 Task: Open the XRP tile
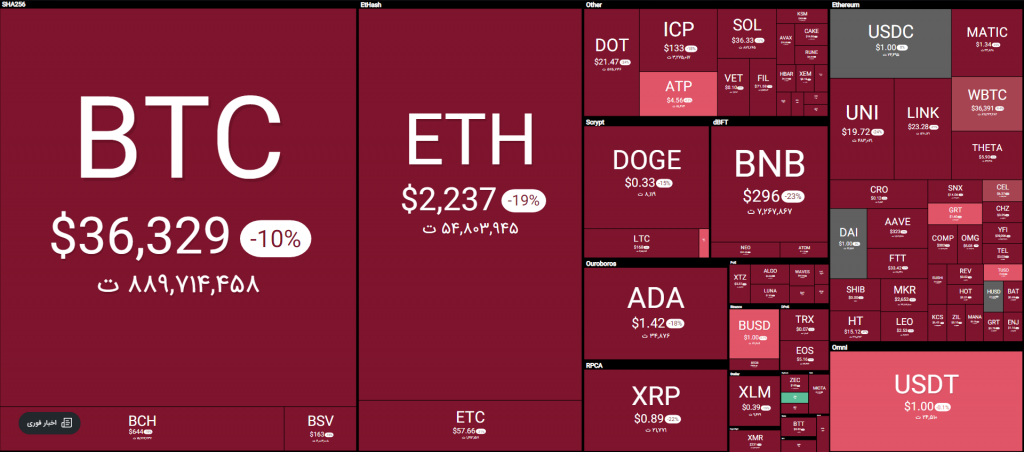(656, 405)
